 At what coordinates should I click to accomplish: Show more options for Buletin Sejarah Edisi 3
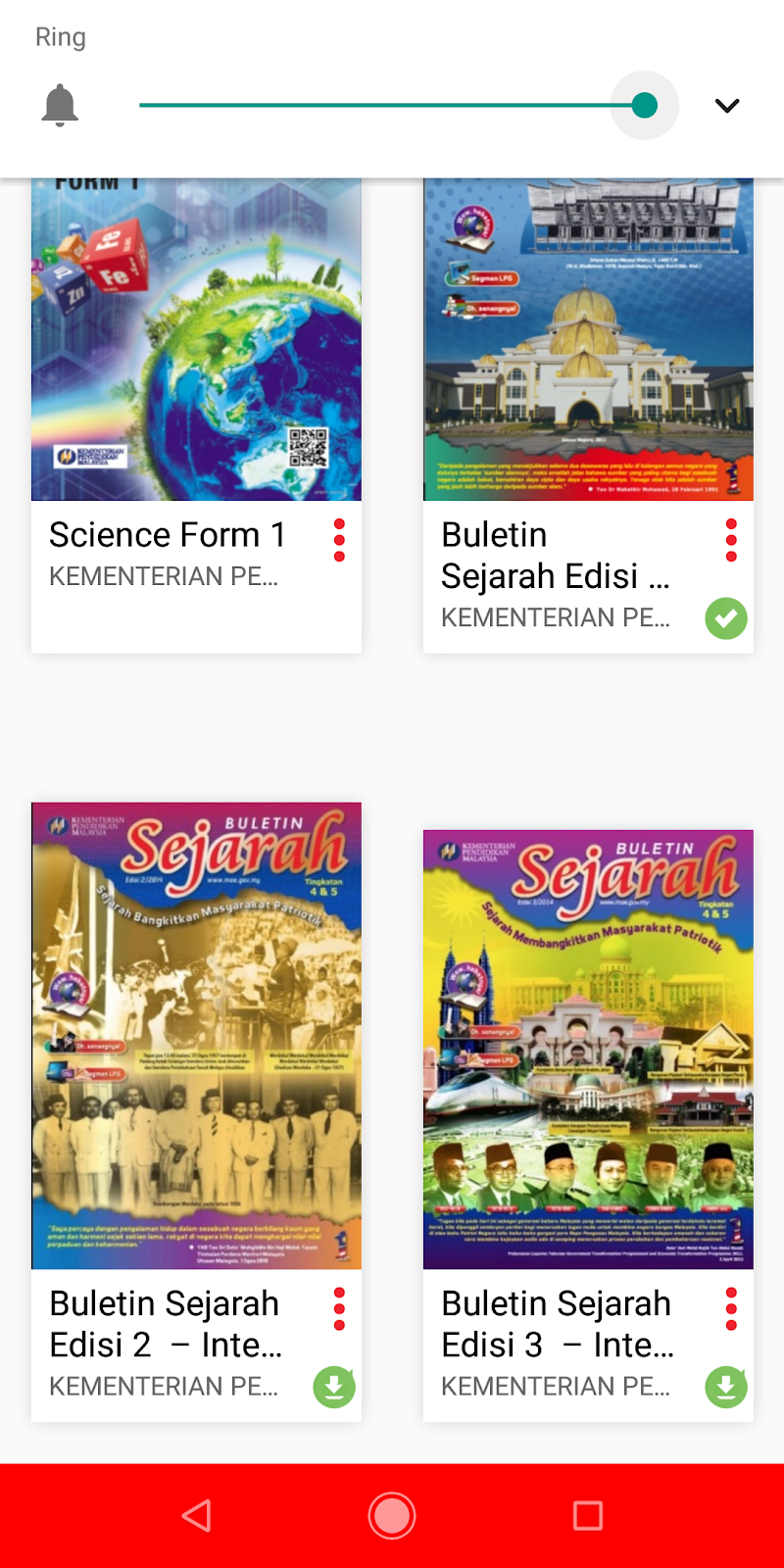(731, 1309)
